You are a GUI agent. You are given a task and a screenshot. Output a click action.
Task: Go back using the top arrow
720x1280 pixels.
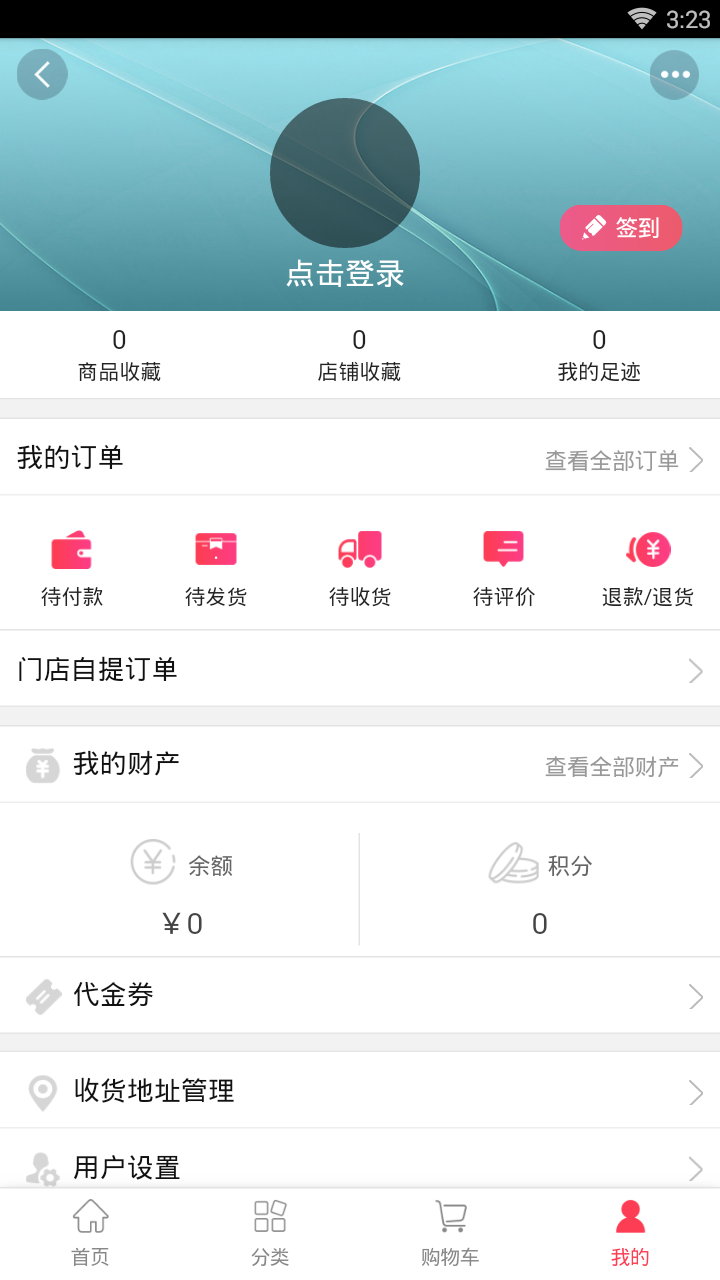pyautogui.click(x=42, y=74)
